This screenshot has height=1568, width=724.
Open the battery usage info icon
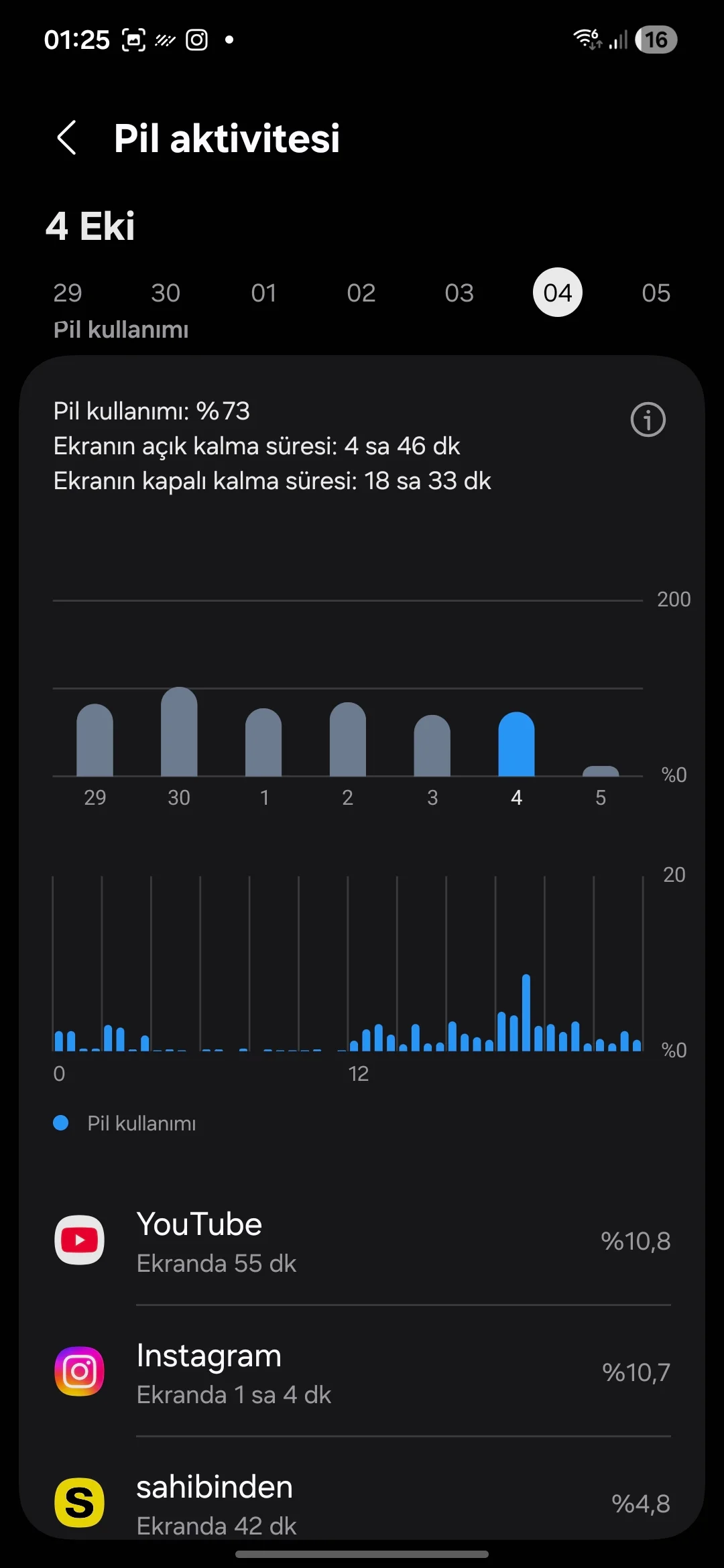[x=648, y=420]
